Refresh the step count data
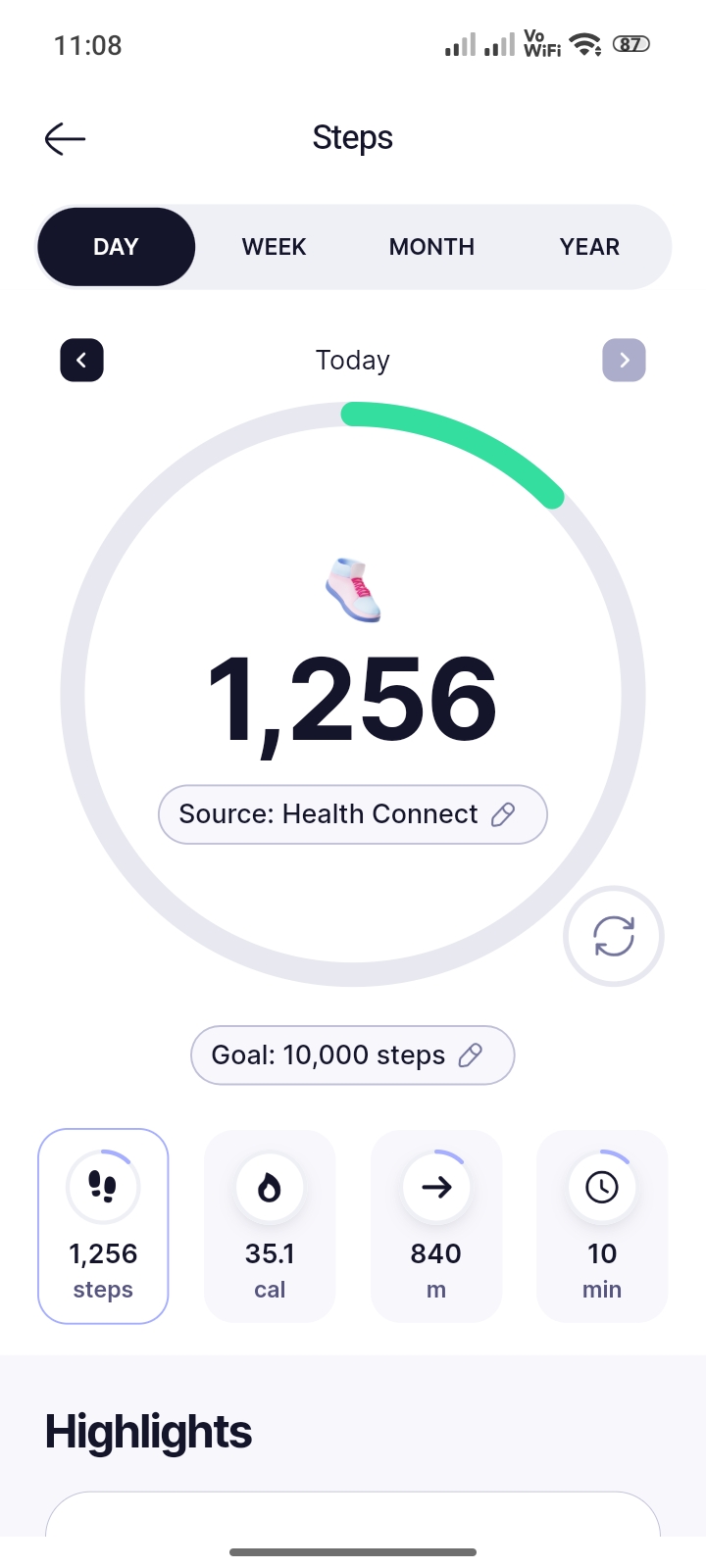706x1568 pixels. tap(614, 936)
